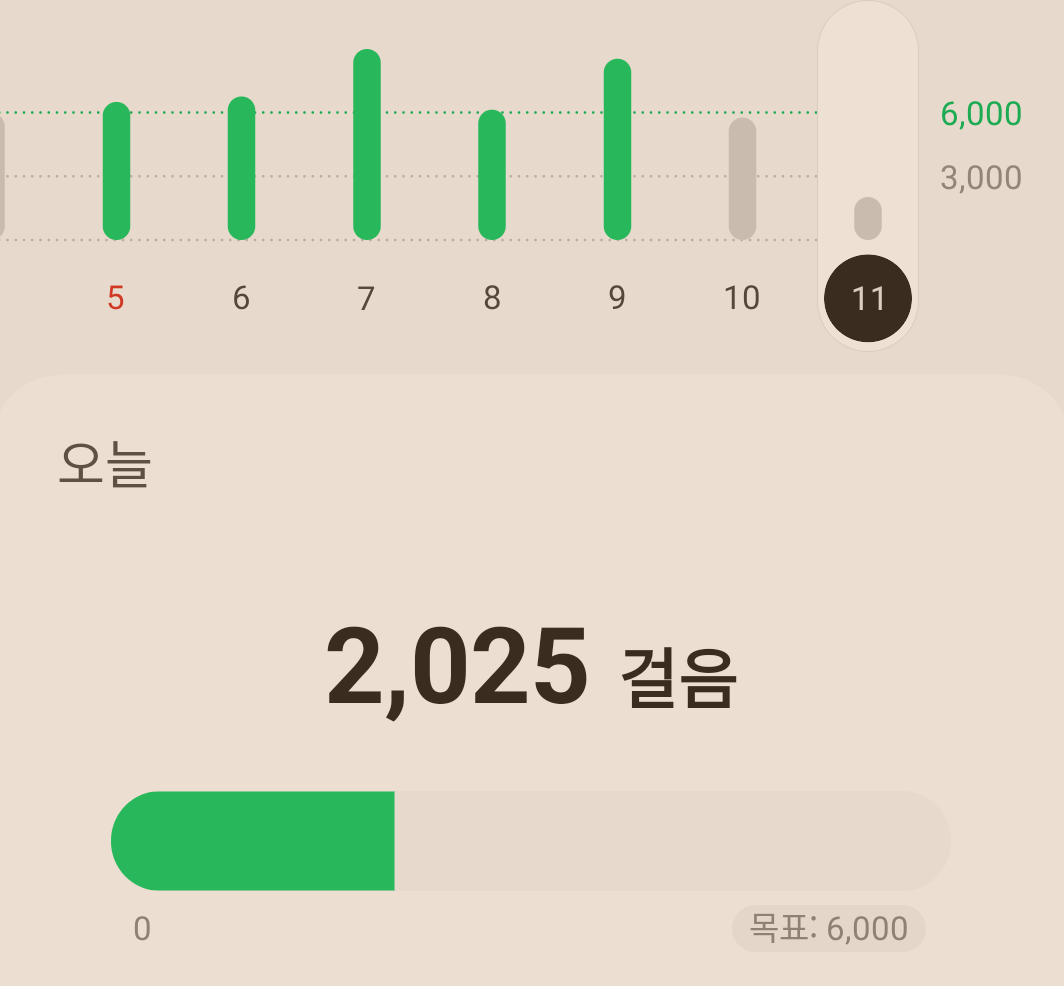Screen dimensions: 1064x986
Task: Select day 6 in the steps chart
Action: pos(241,298)
